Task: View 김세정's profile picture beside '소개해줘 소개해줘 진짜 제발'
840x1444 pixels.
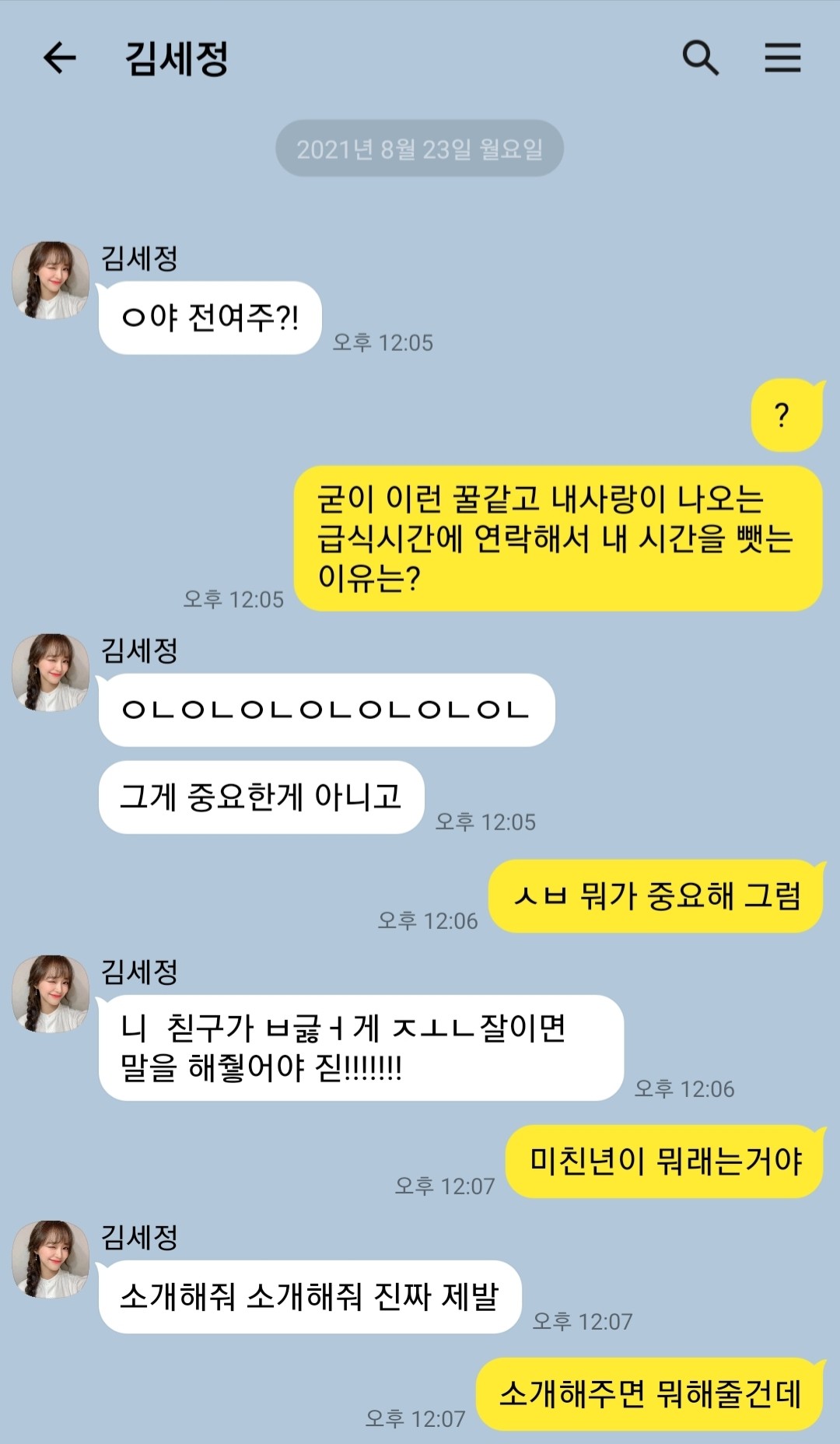Action: pos(51,1259)
